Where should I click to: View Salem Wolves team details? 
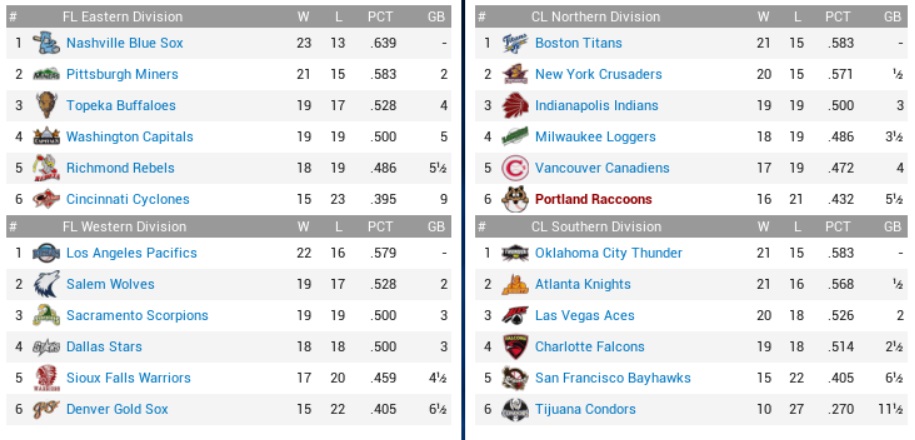click(110, 284)
